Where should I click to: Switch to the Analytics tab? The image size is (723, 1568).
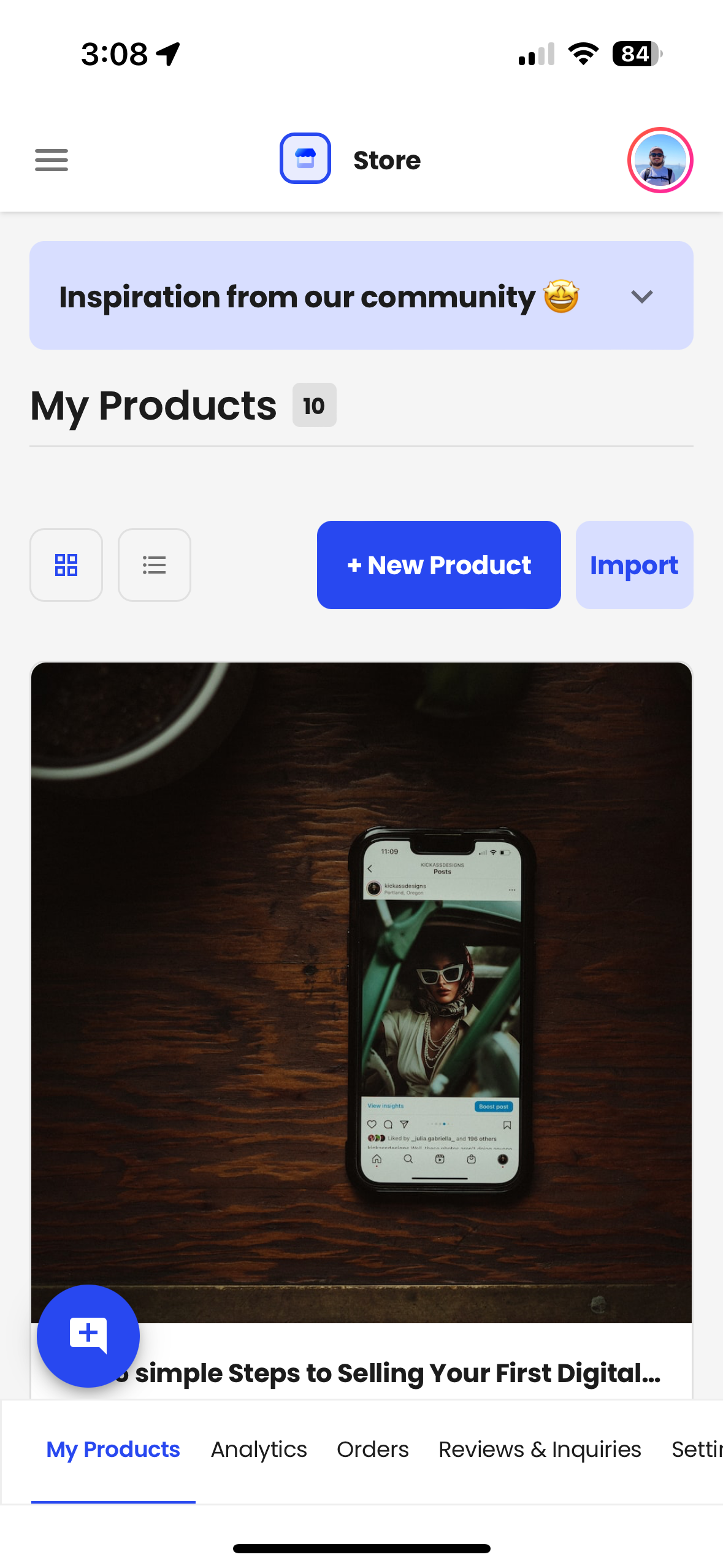pos(259,1449)
